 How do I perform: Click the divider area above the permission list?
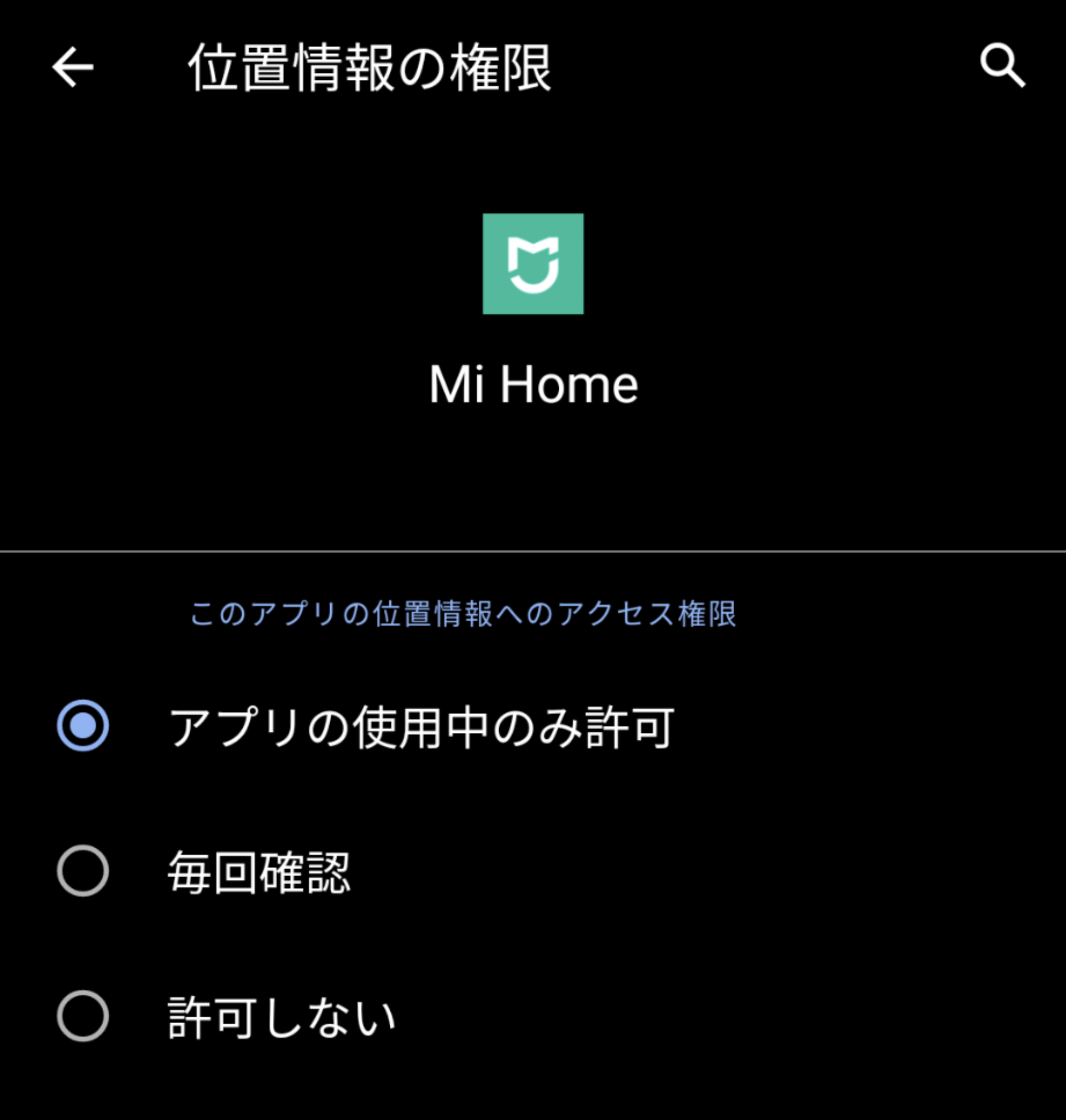point(532,550)
